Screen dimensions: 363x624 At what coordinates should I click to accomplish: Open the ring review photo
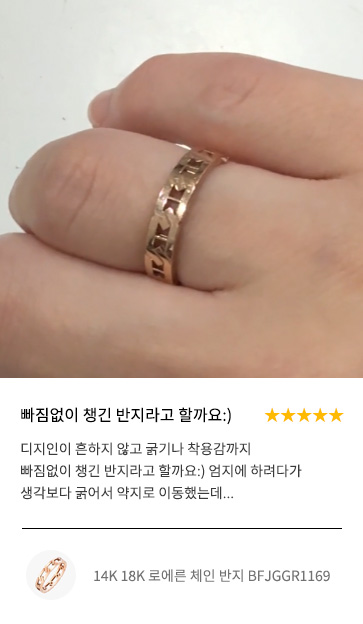point(182,189)
